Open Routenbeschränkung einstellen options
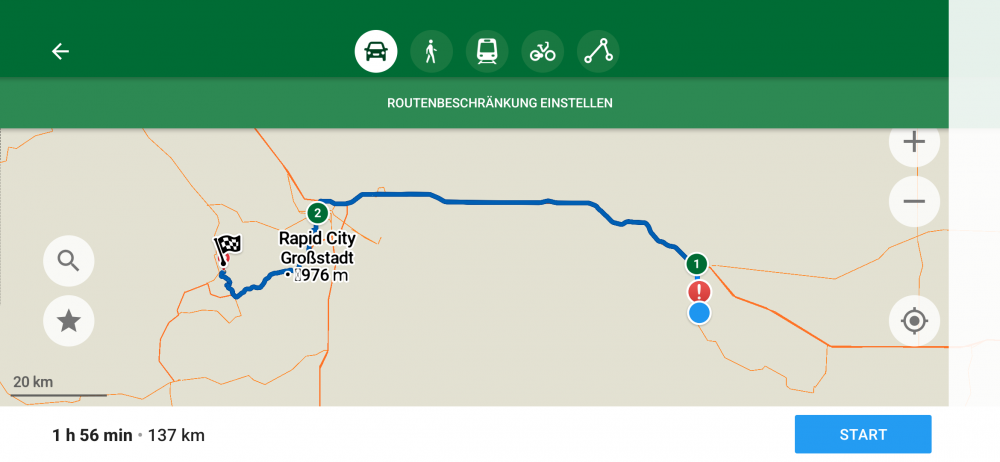Viewport: 1000px width, 462px height. (x=499, y=103)
